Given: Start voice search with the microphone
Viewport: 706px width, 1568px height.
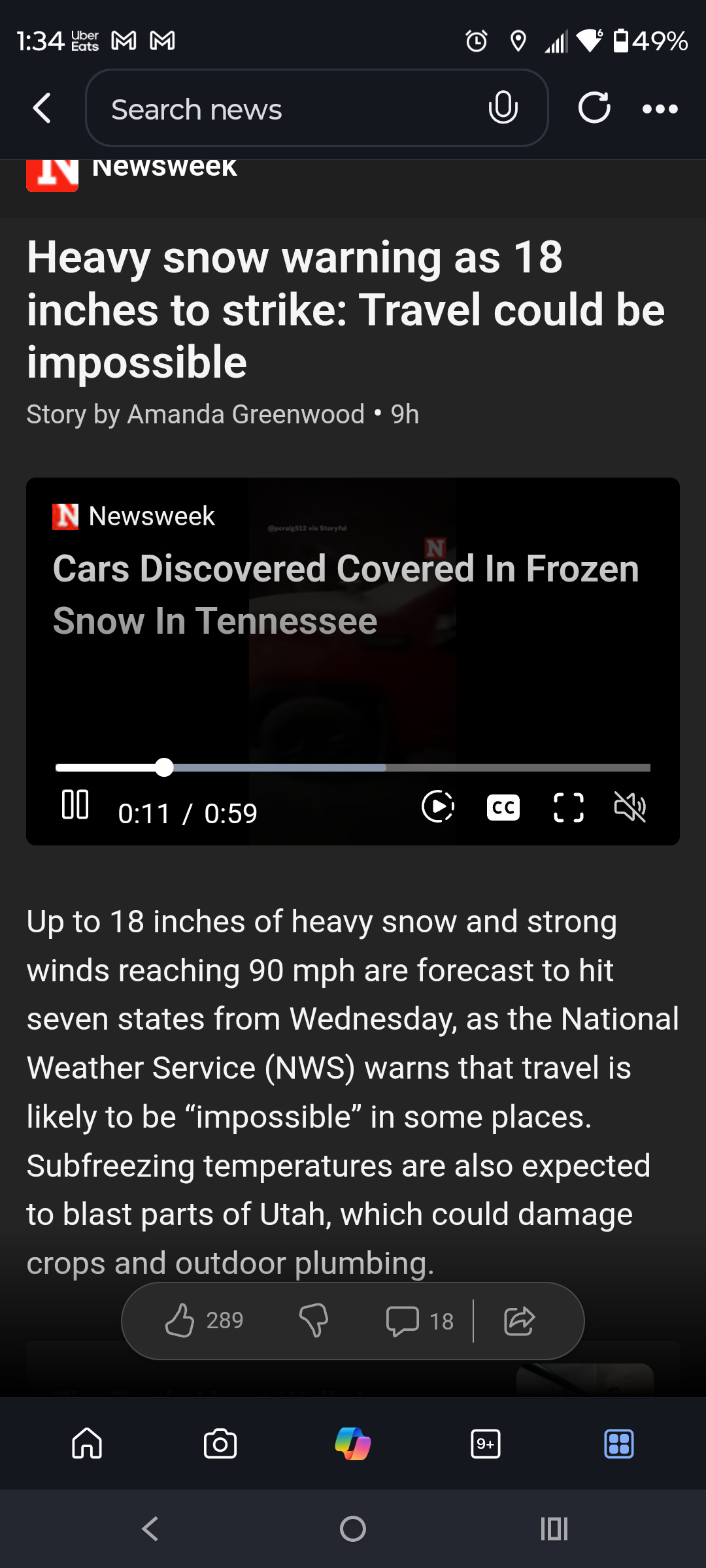Looking at the screenshot, I should click(x=503, y=108).
